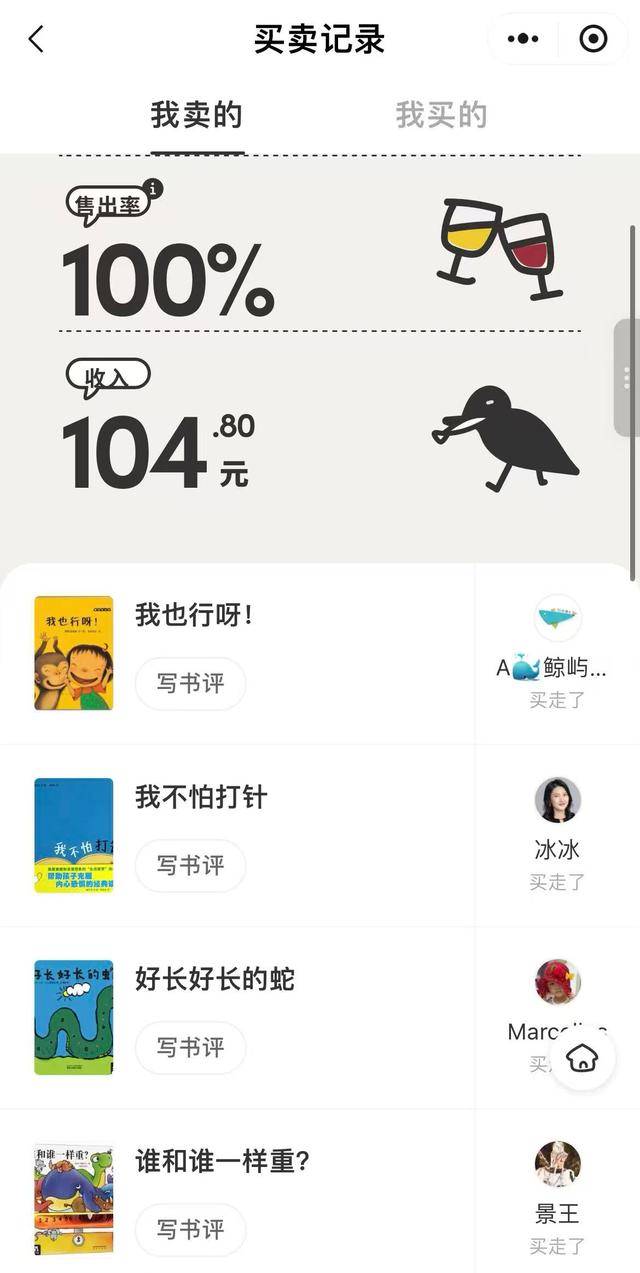This screenshot has height=1273, width=640.
Task: Tap 写书评 for 我不怕打针
Action: 190,866
